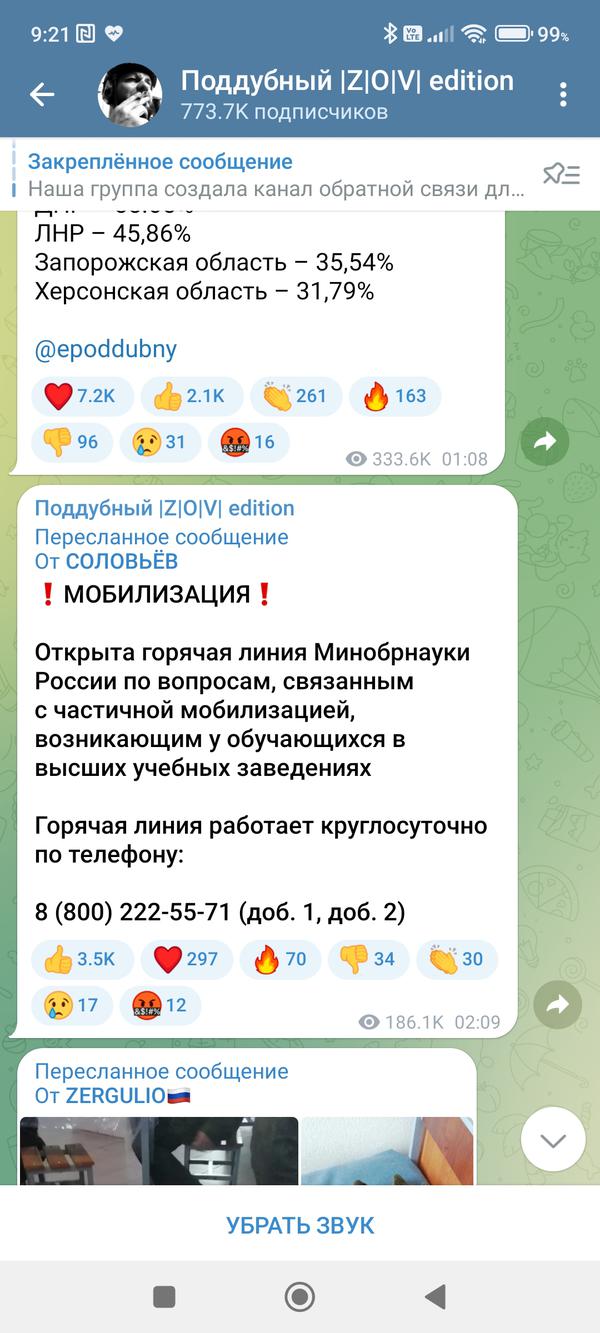Share the post with 333.6K views
Image resolution: width=600 pixels, height=1333 pixels.
tap(545, 442)
